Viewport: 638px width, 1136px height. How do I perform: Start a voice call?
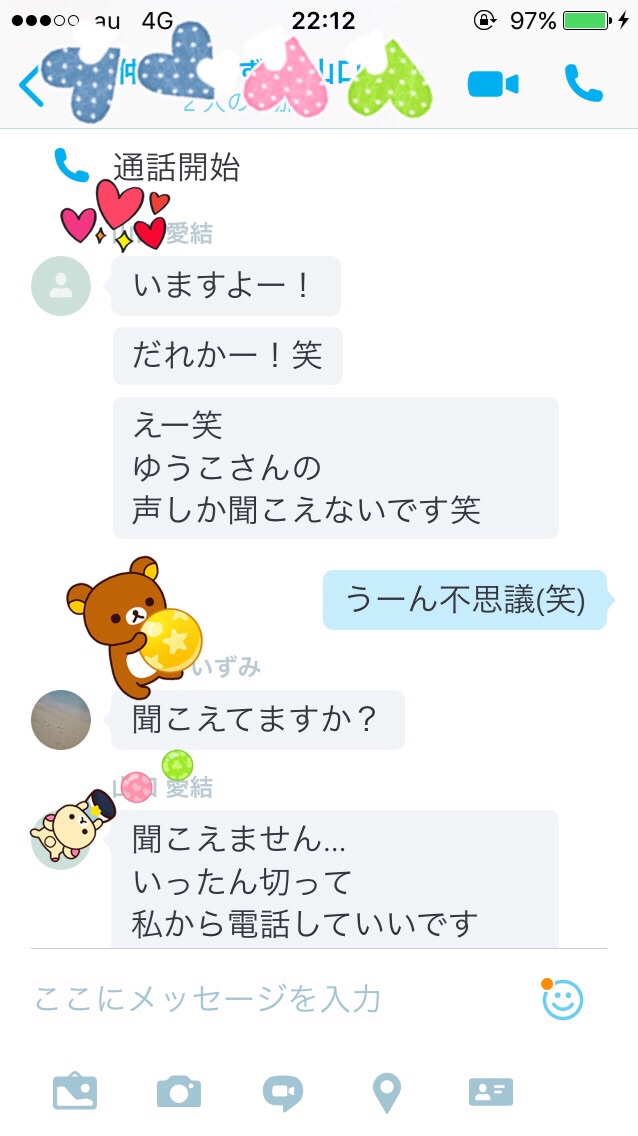583,84
